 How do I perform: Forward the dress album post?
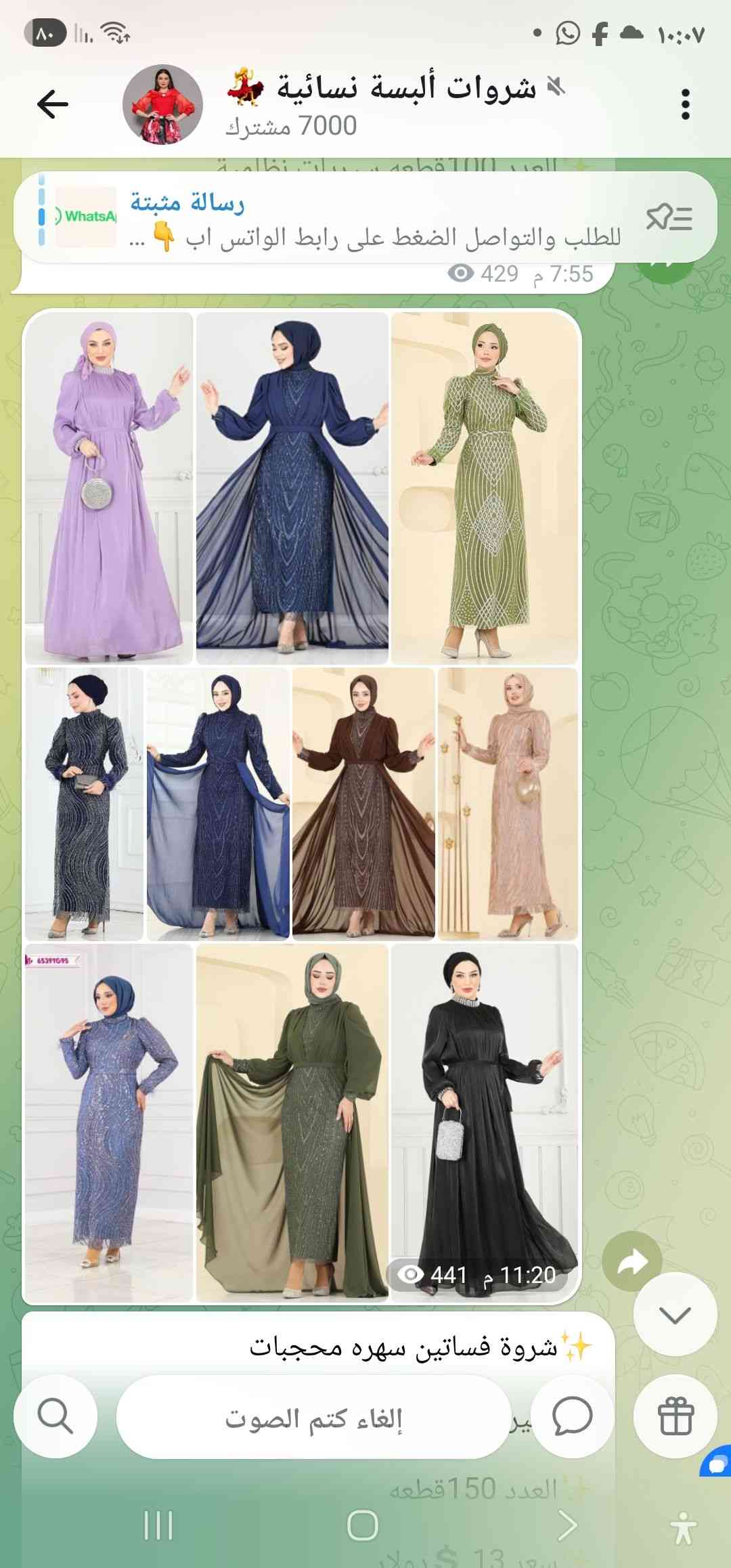coord(632,1261)
